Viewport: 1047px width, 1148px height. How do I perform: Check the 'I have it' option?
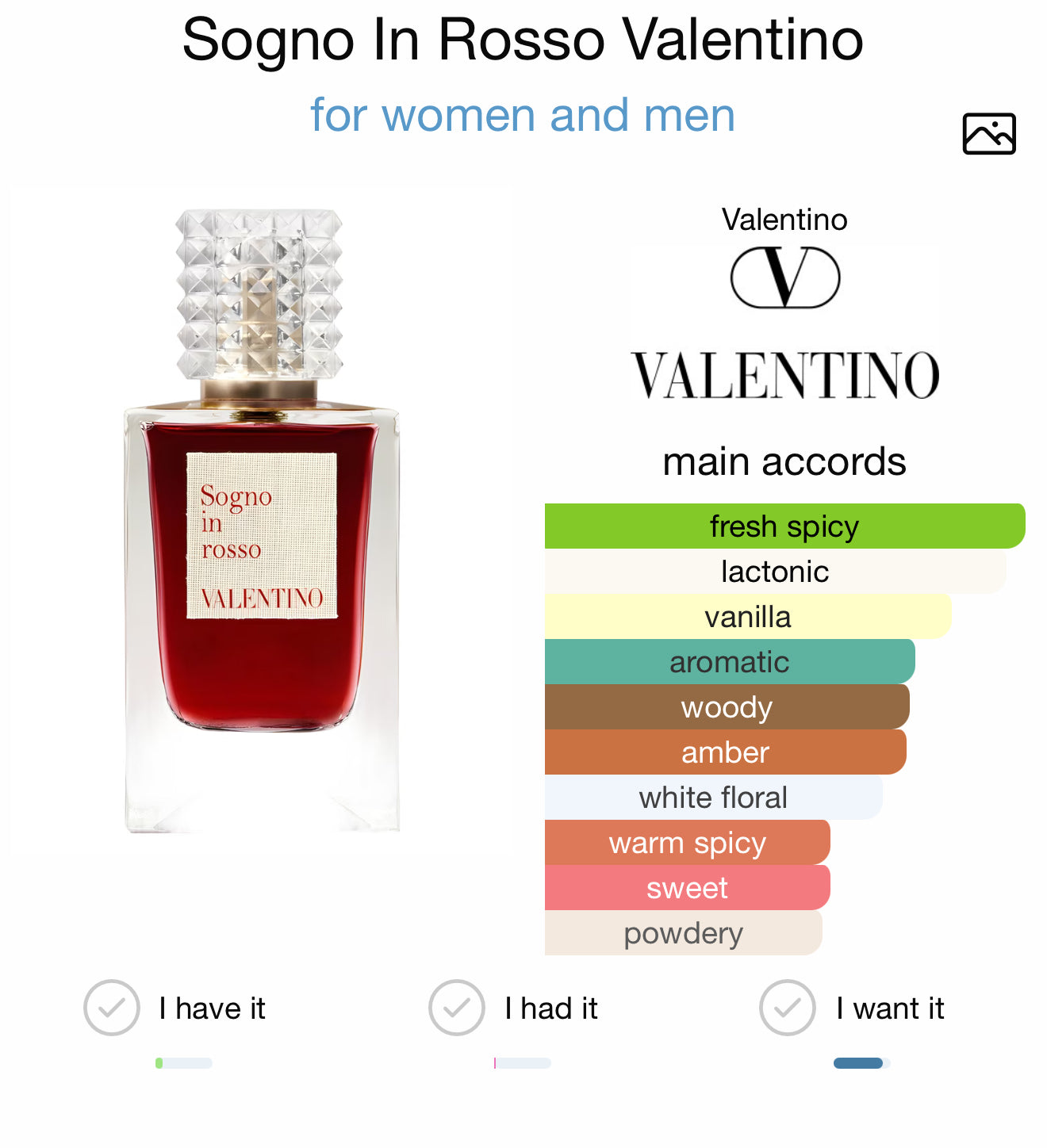point(112,1008)
